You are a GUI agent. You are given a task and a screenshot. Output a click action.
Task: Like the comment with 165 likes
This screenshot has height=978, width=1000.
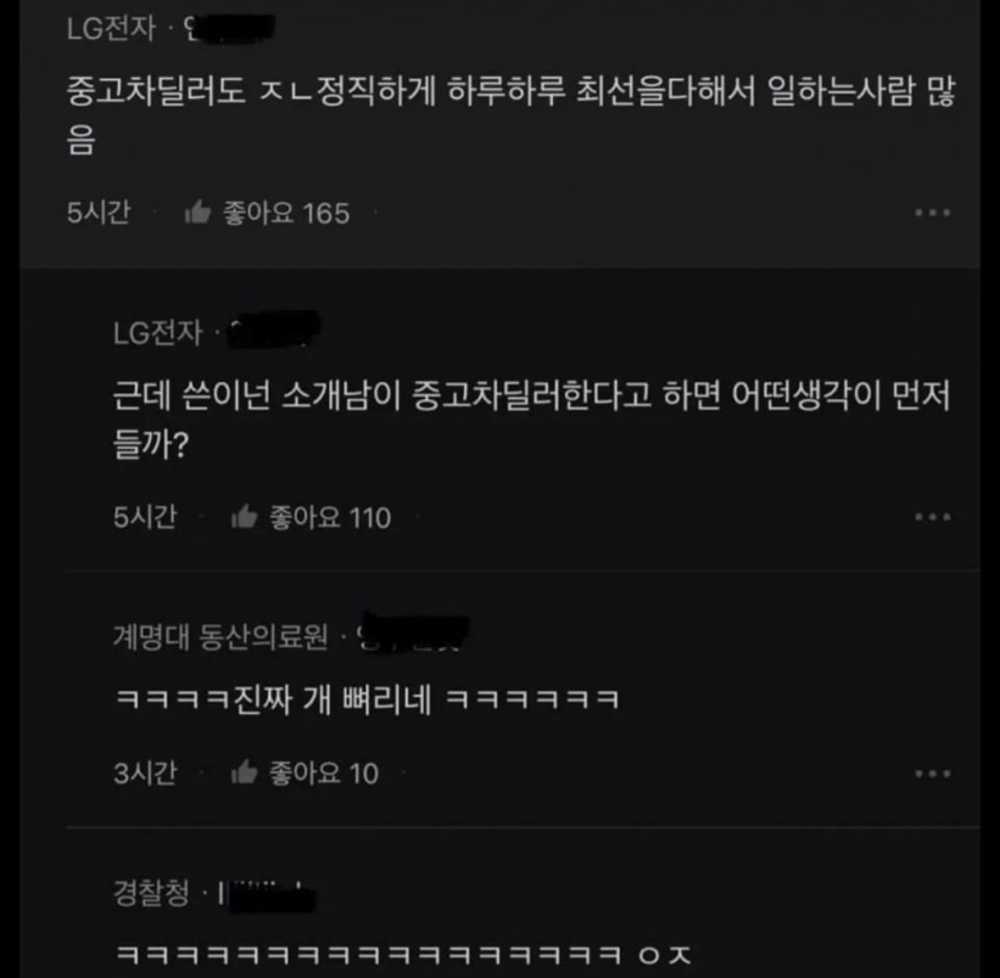pyautogui.click(x=199, y=212)
